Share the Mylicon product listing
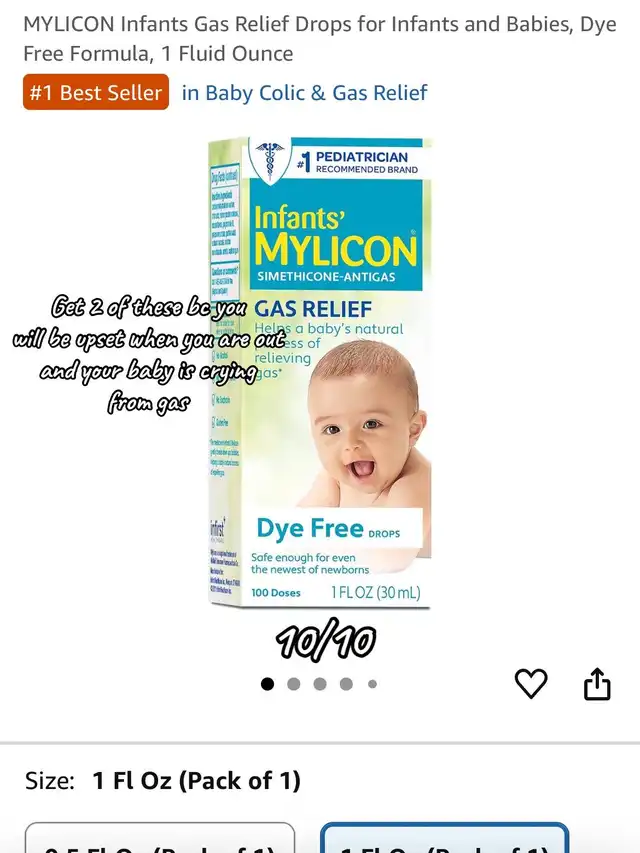 pos(597,684)
